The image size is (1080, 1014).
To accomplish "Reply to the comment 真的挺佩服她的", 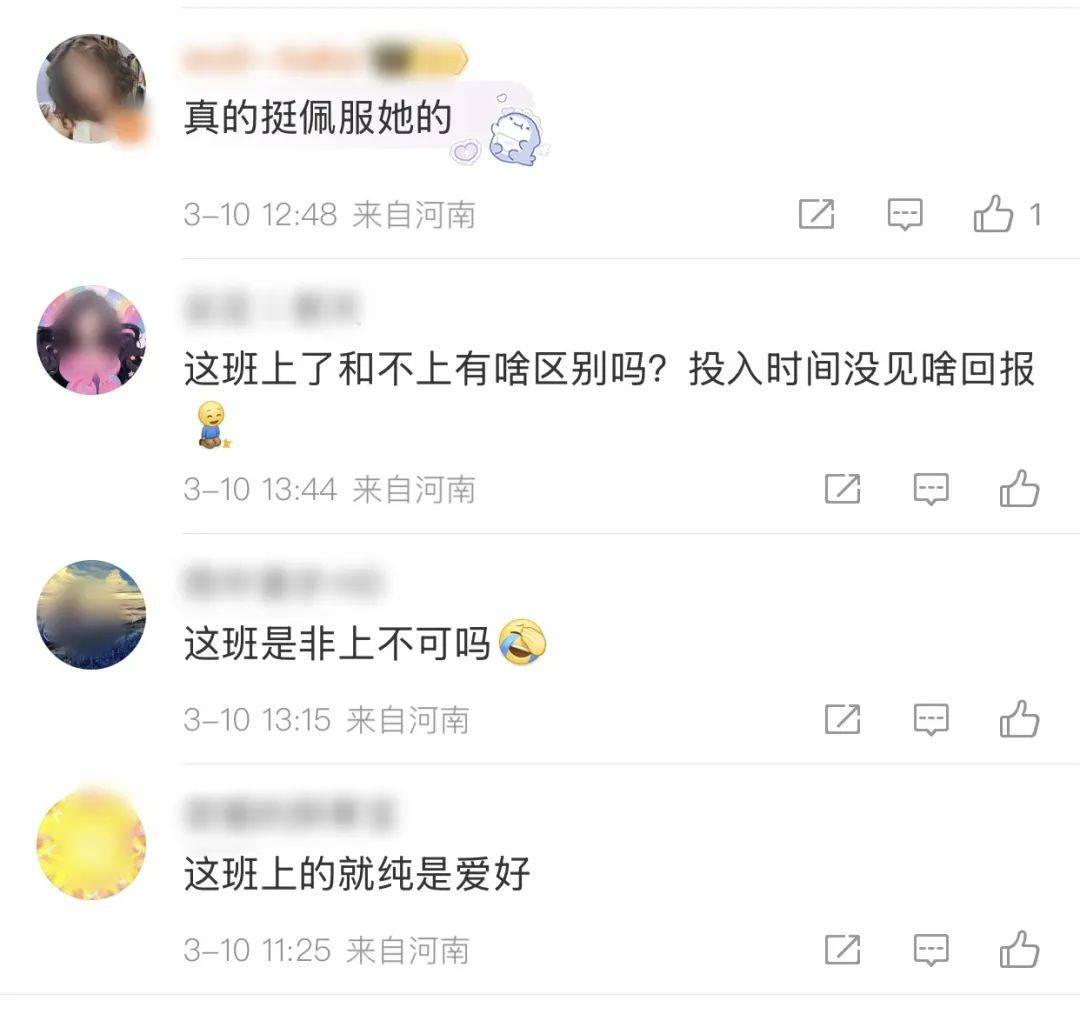I will tap(905, 214).
